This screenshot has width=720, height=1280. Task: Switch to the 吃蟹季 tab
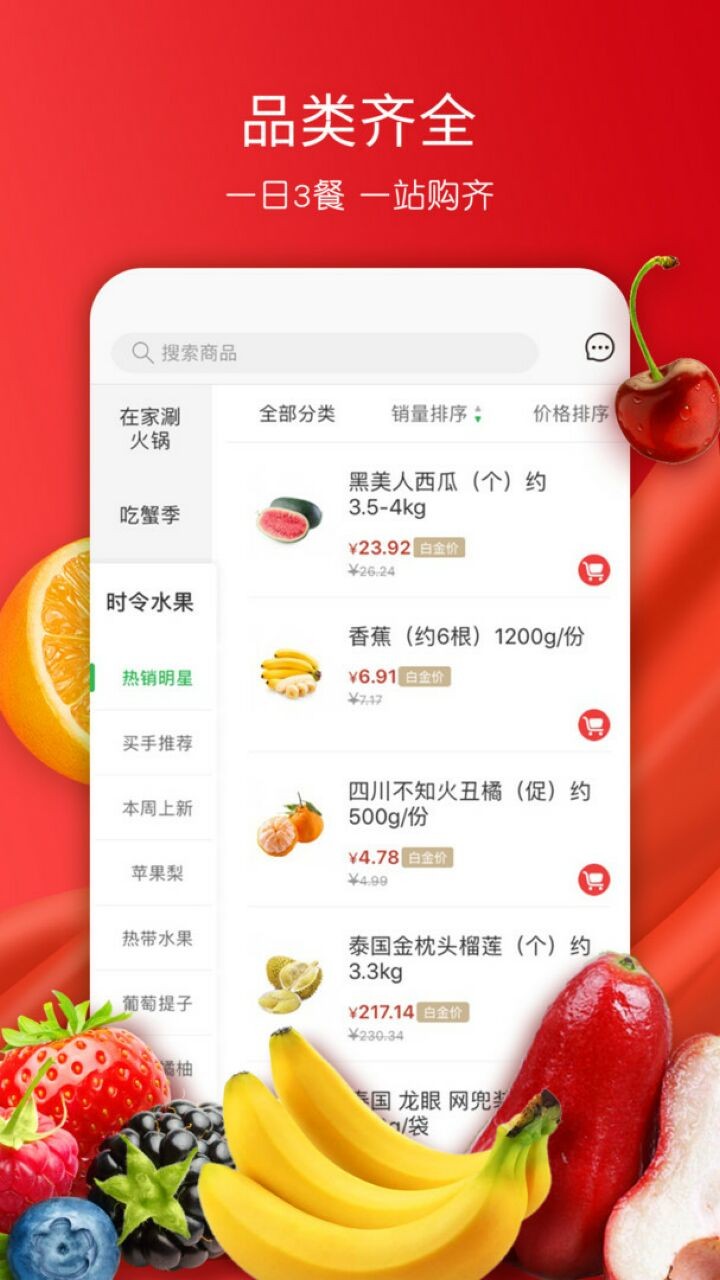click(153, 512)
